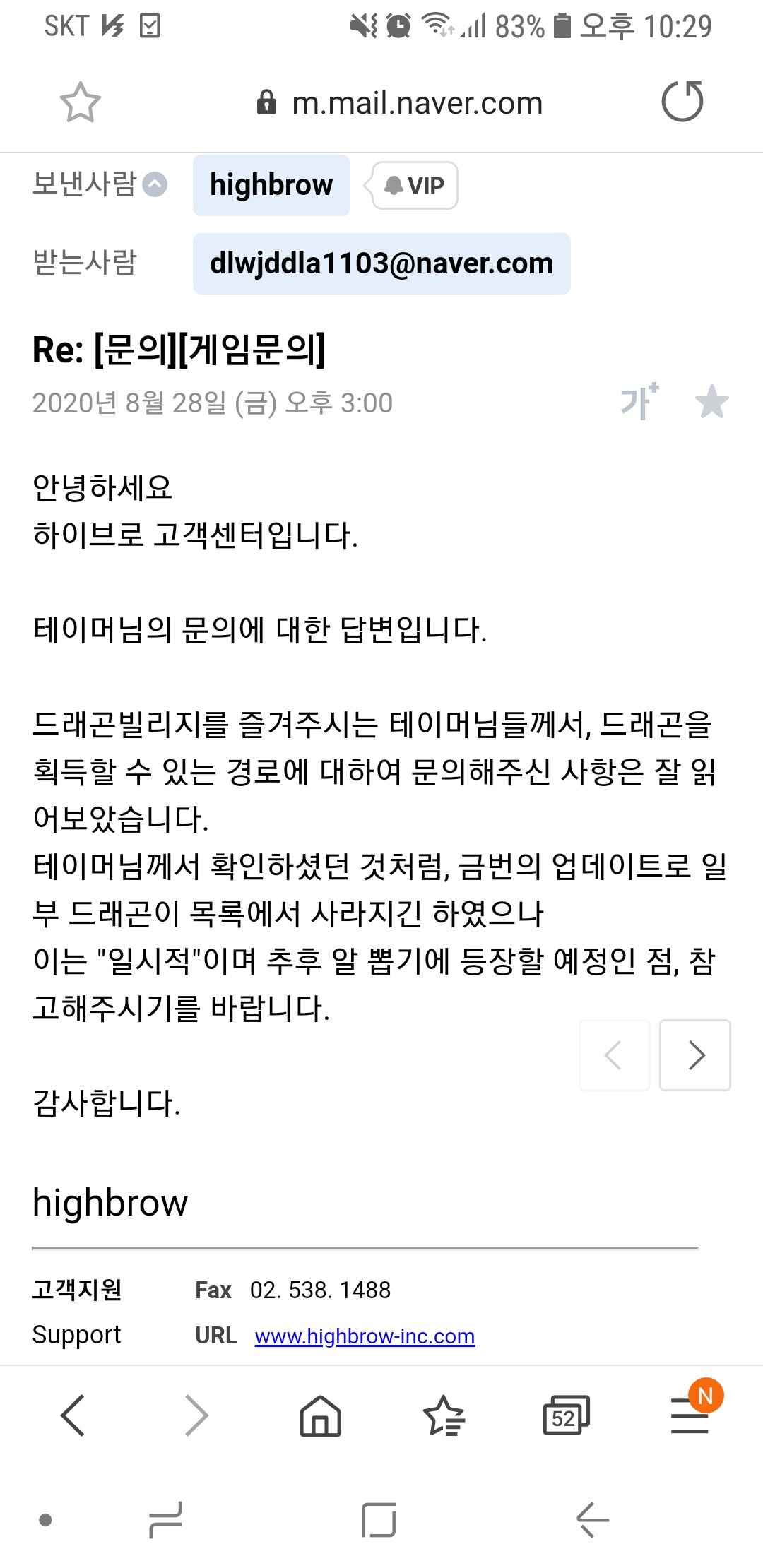Viewport: 763px width, 1568px height.
Task: Tap the system back button
Action: [x=592, y=1519]
